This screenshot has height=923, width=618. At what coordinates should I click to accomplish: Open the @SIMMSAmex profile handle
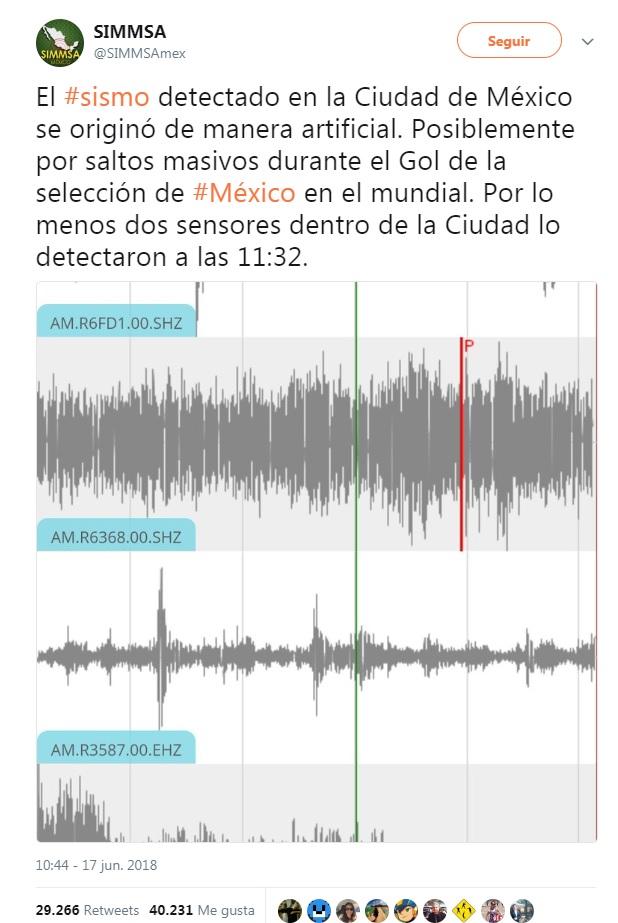pyautogui.click(x=140, y=53)
